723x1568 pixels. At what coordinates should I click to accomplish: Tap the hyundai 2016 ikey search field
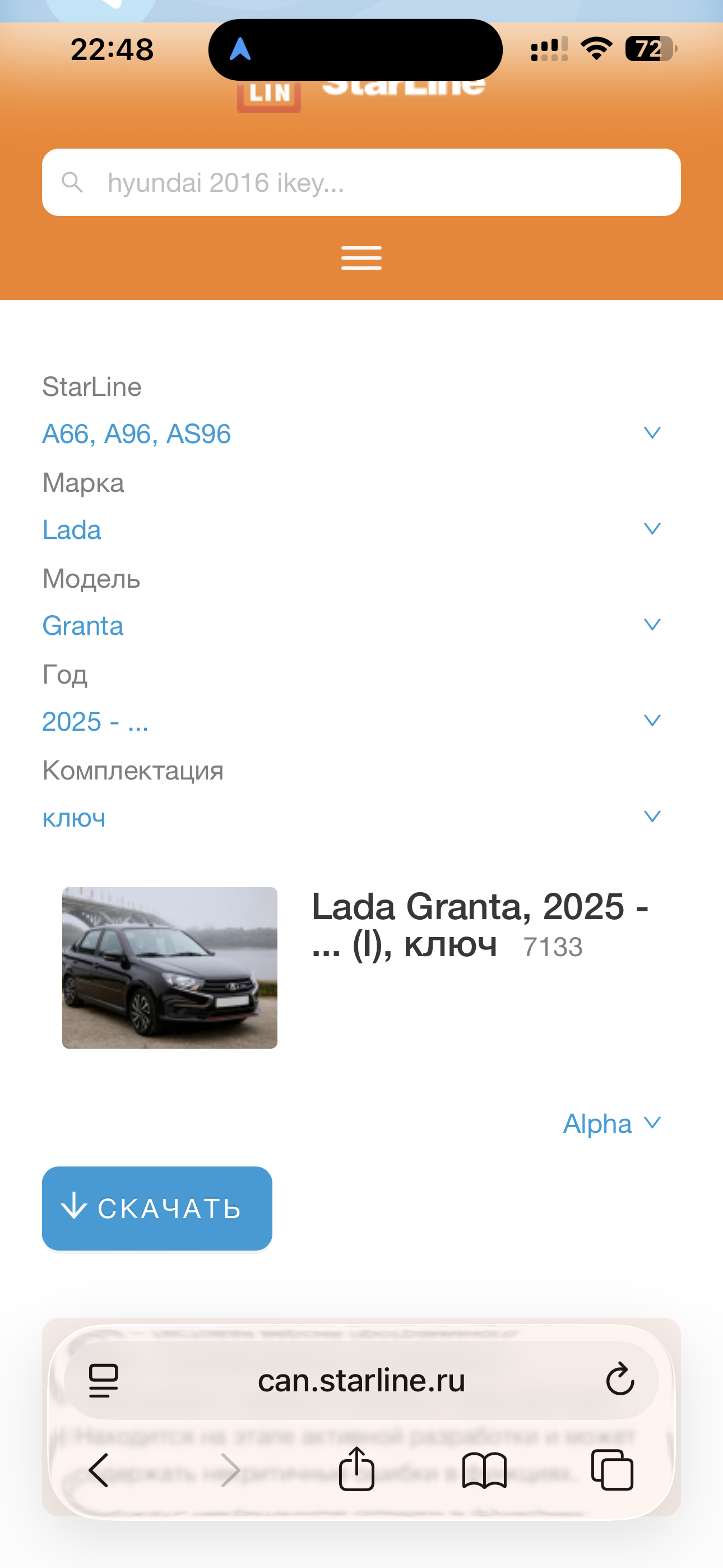pos(361,183)
